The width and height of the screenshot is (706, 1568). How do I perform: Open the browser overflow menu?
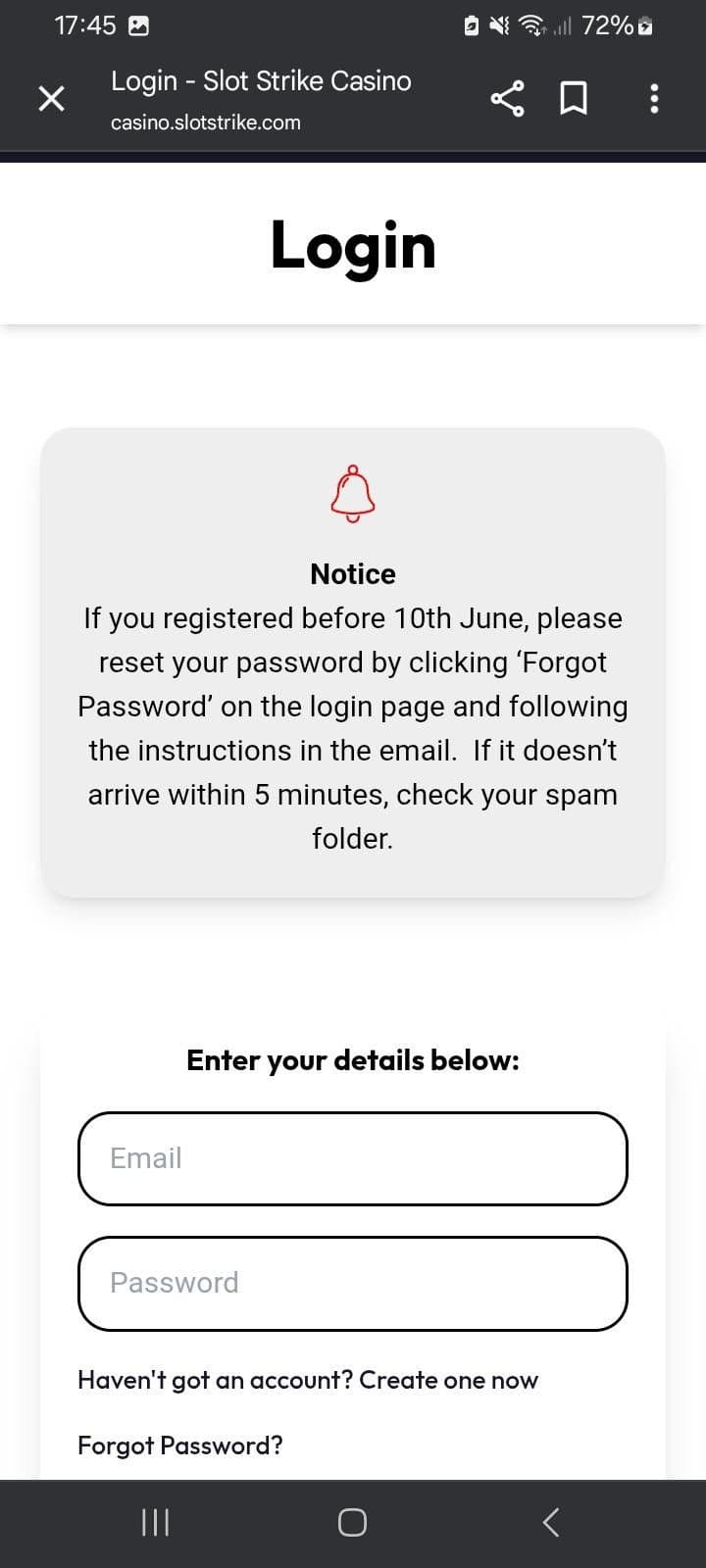pyautogui.click(x=654, y=98)
